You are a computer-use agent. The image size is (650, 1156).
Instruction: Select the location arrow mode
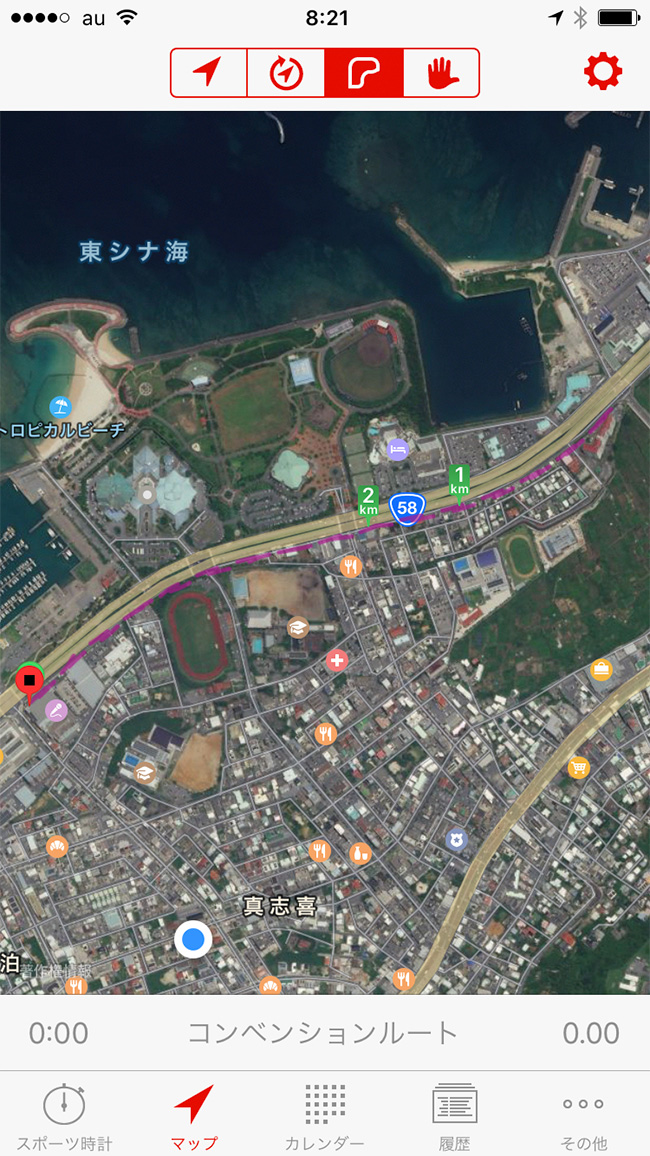tap(209, 73)
